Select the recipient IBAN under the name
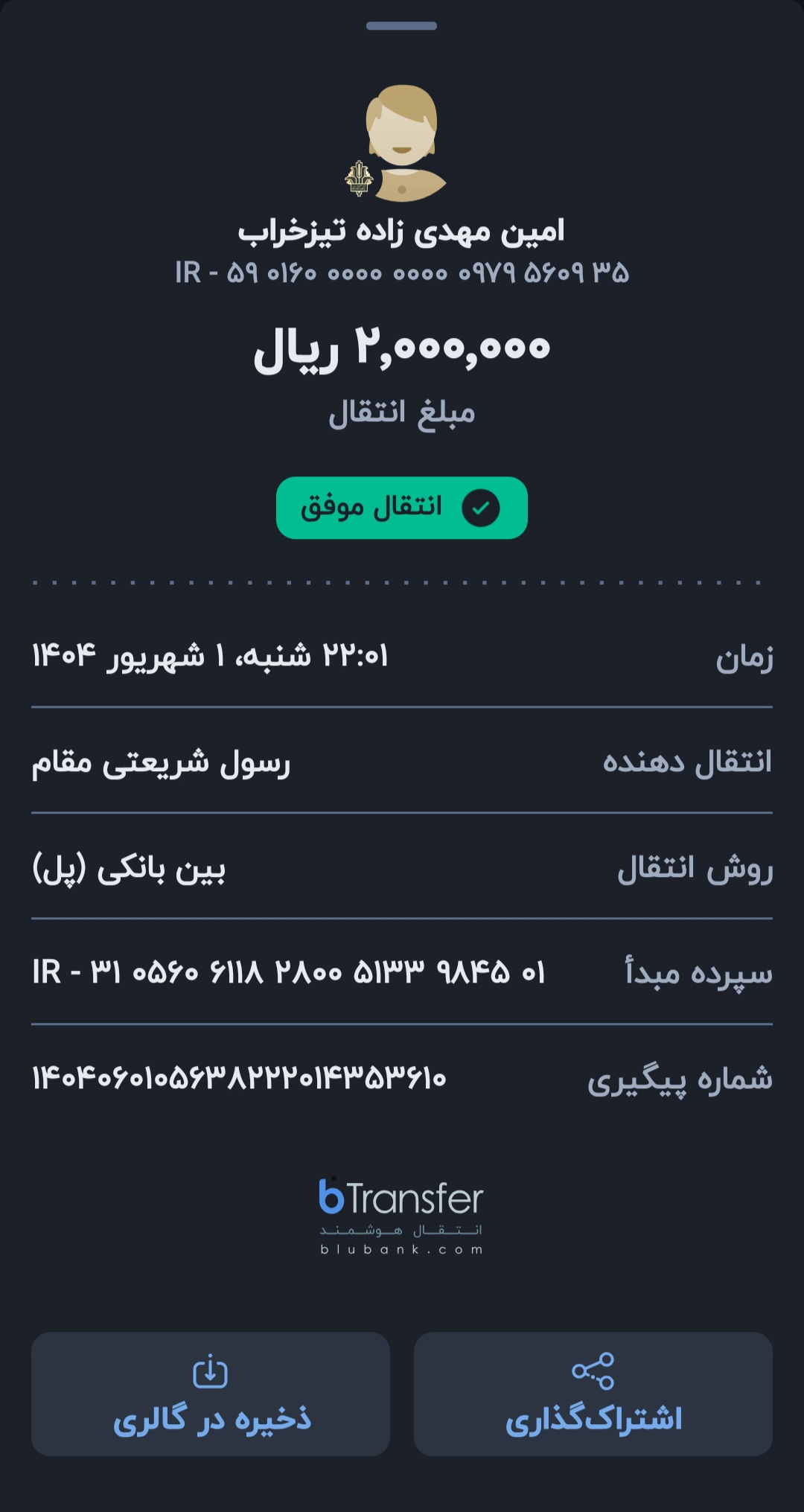Viewport: 804px width, 1512px height. point(402,273)
